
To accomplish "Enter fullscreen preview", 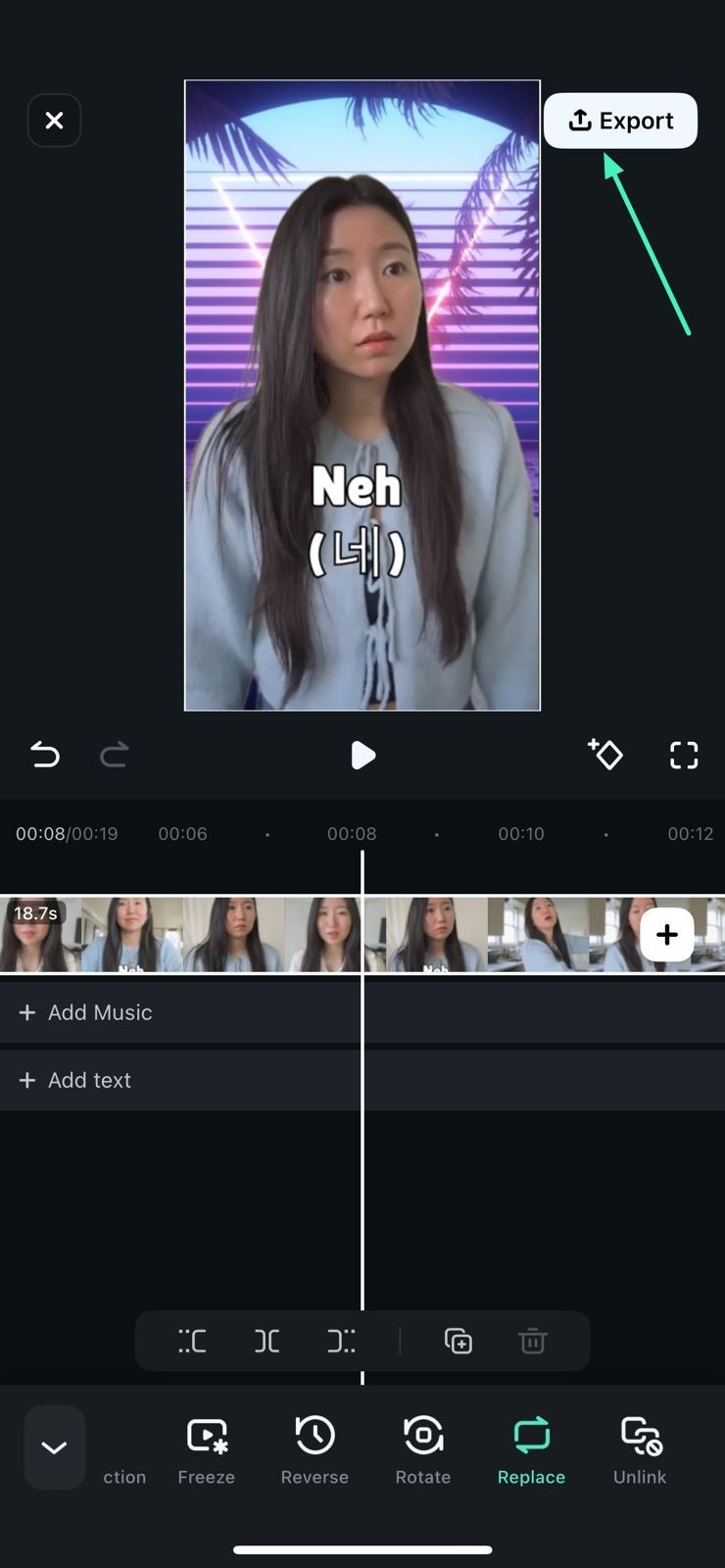I will [x=684, y=755].
